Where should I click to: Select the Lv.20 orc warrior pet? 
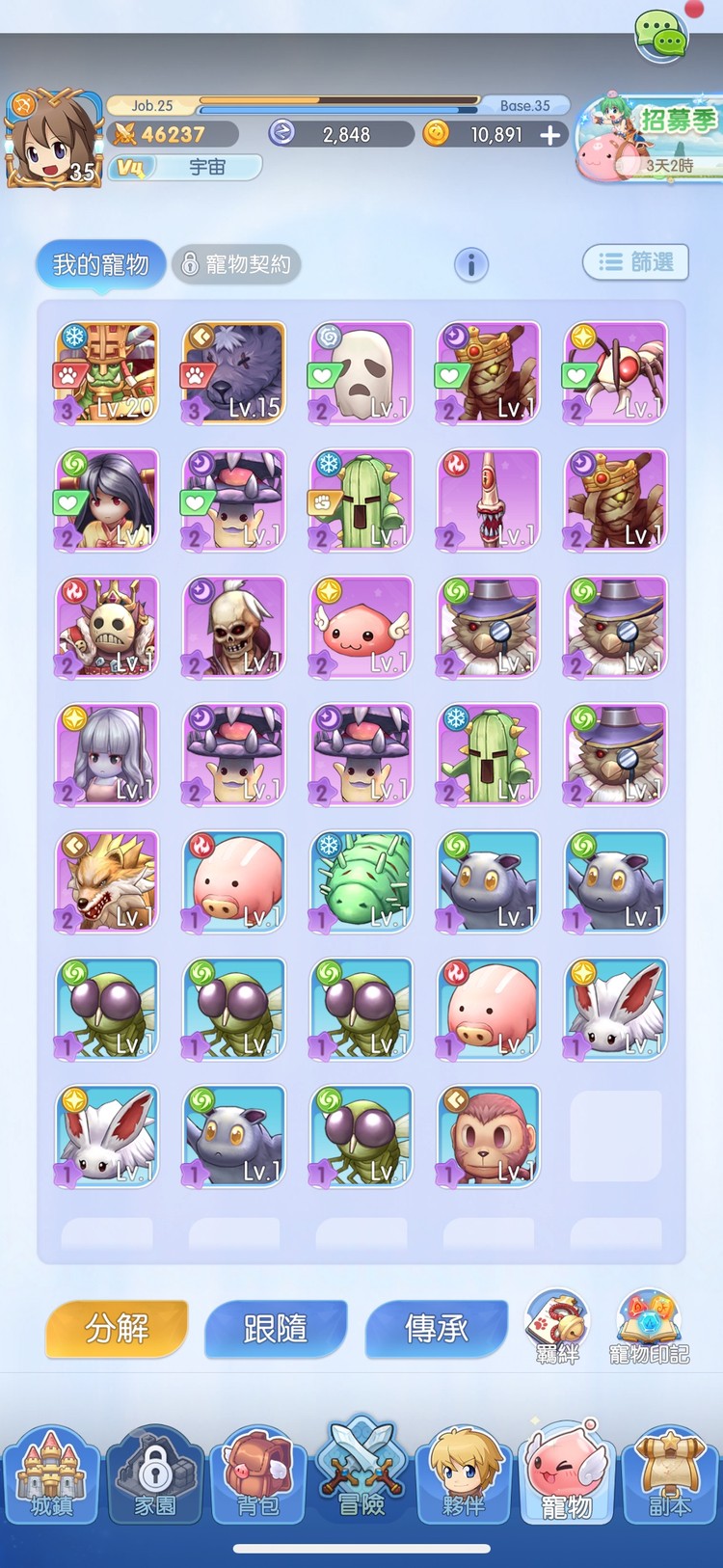coord(107,373)
